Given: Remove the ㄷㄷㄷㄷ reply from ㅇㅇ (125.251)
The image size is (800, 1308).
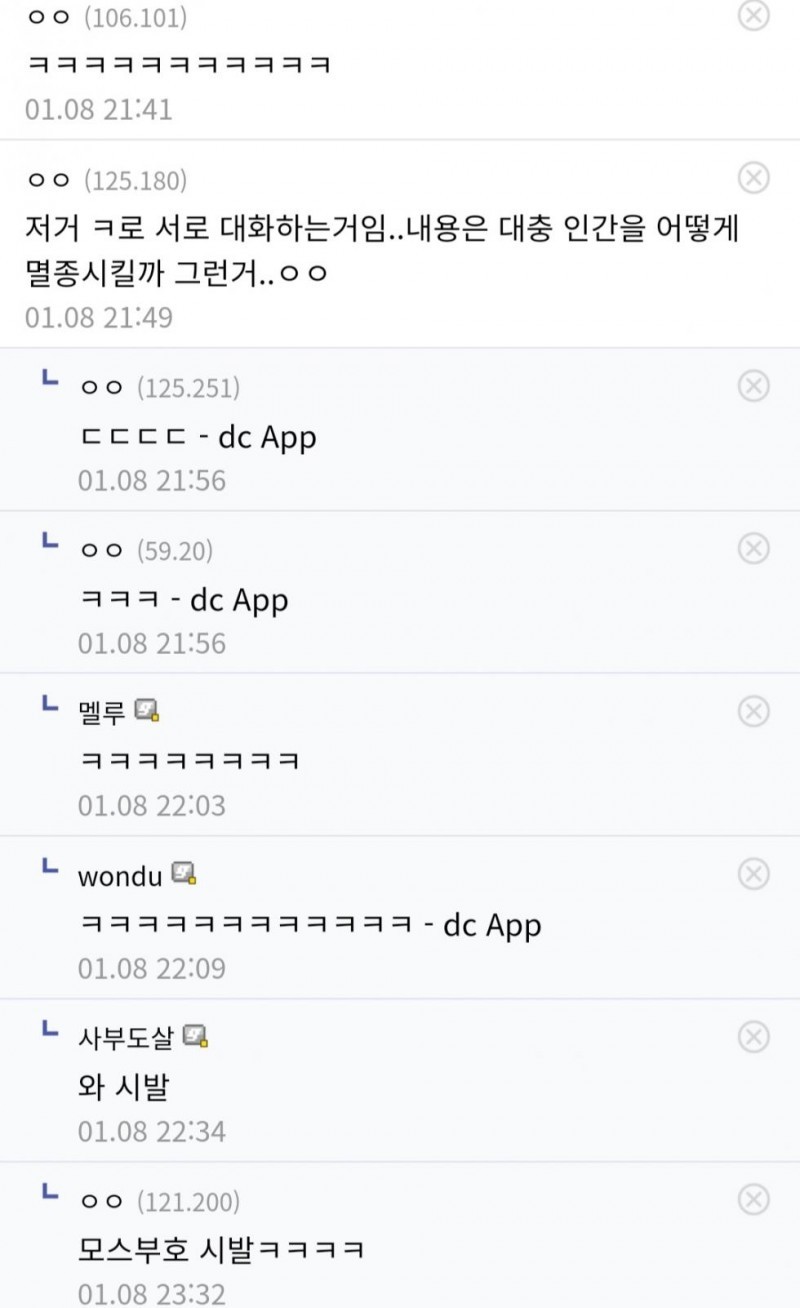Looking at the screenshot, I should (x=753, y=385).
